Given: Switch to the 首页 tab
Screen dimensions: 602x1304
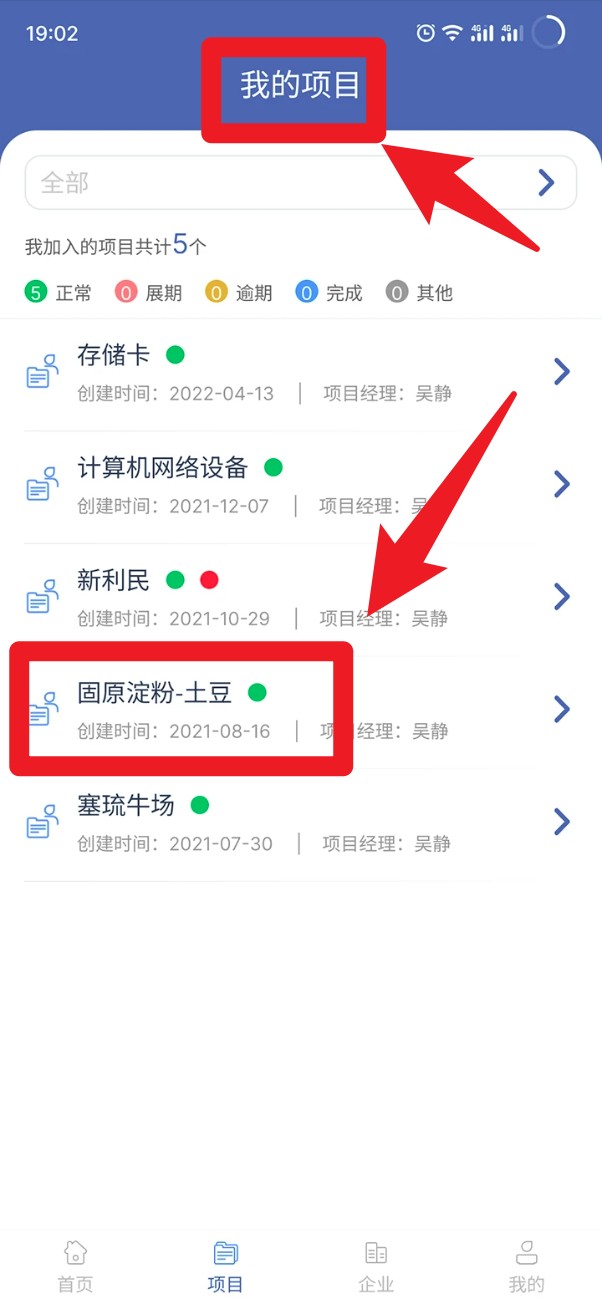Looking at the screenshot, I should coord(75,1267).
